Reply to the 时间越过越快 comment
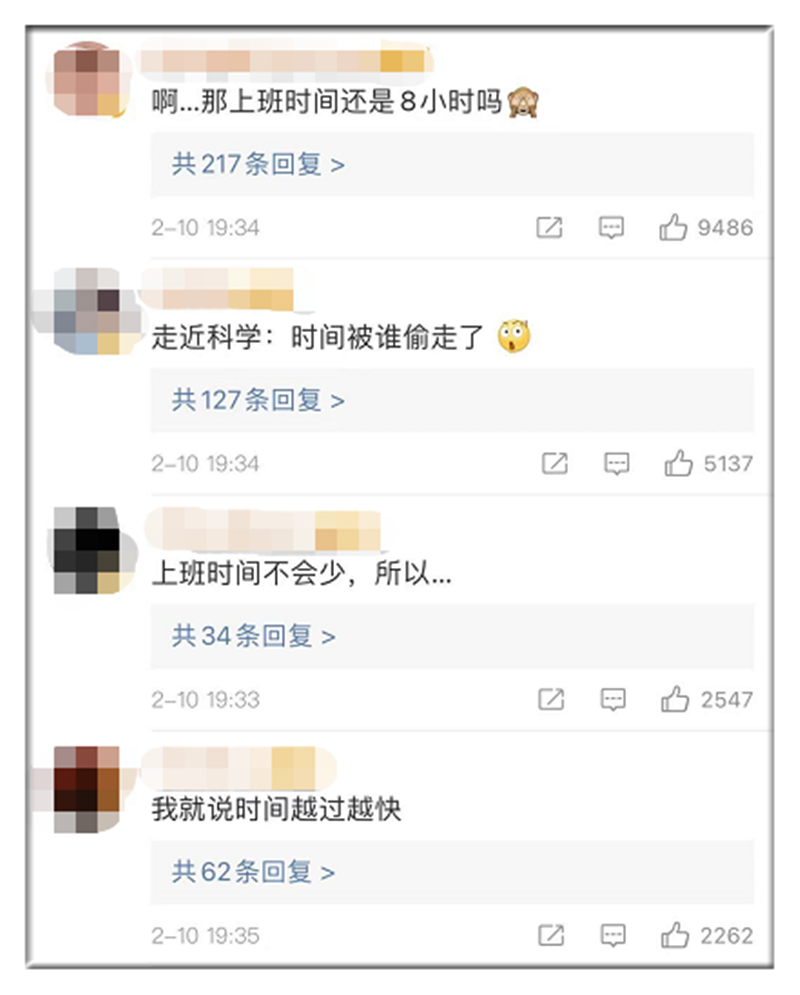800x995 pixels. click(x=613, y=936)
